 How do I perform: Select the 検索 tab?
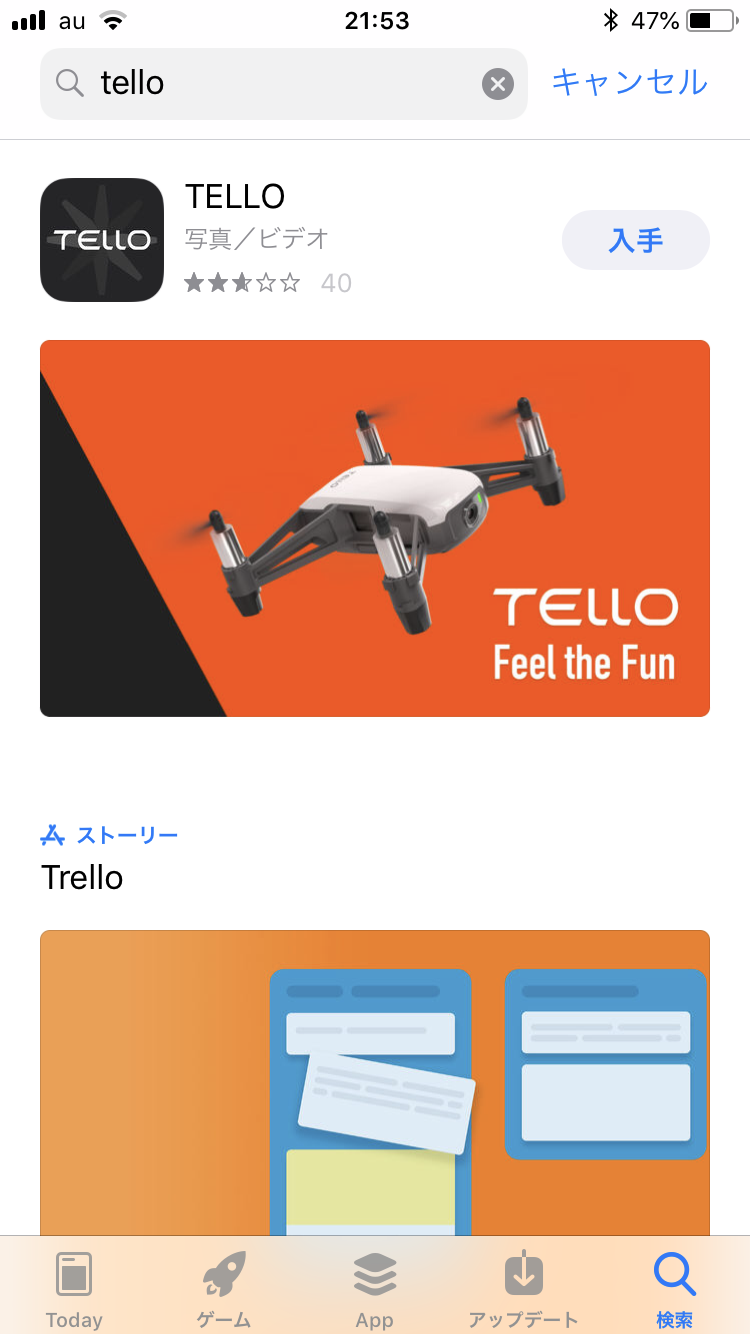[674, 1288]
